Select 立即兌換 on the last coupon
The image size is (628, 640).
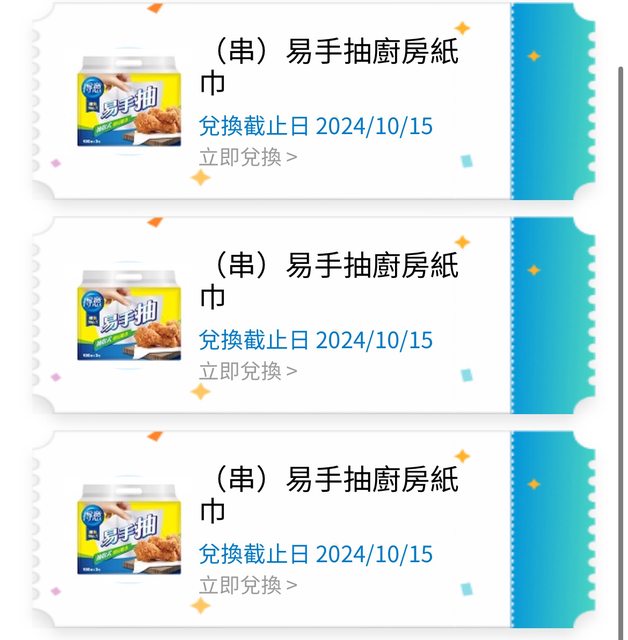[x=247, y=585]
